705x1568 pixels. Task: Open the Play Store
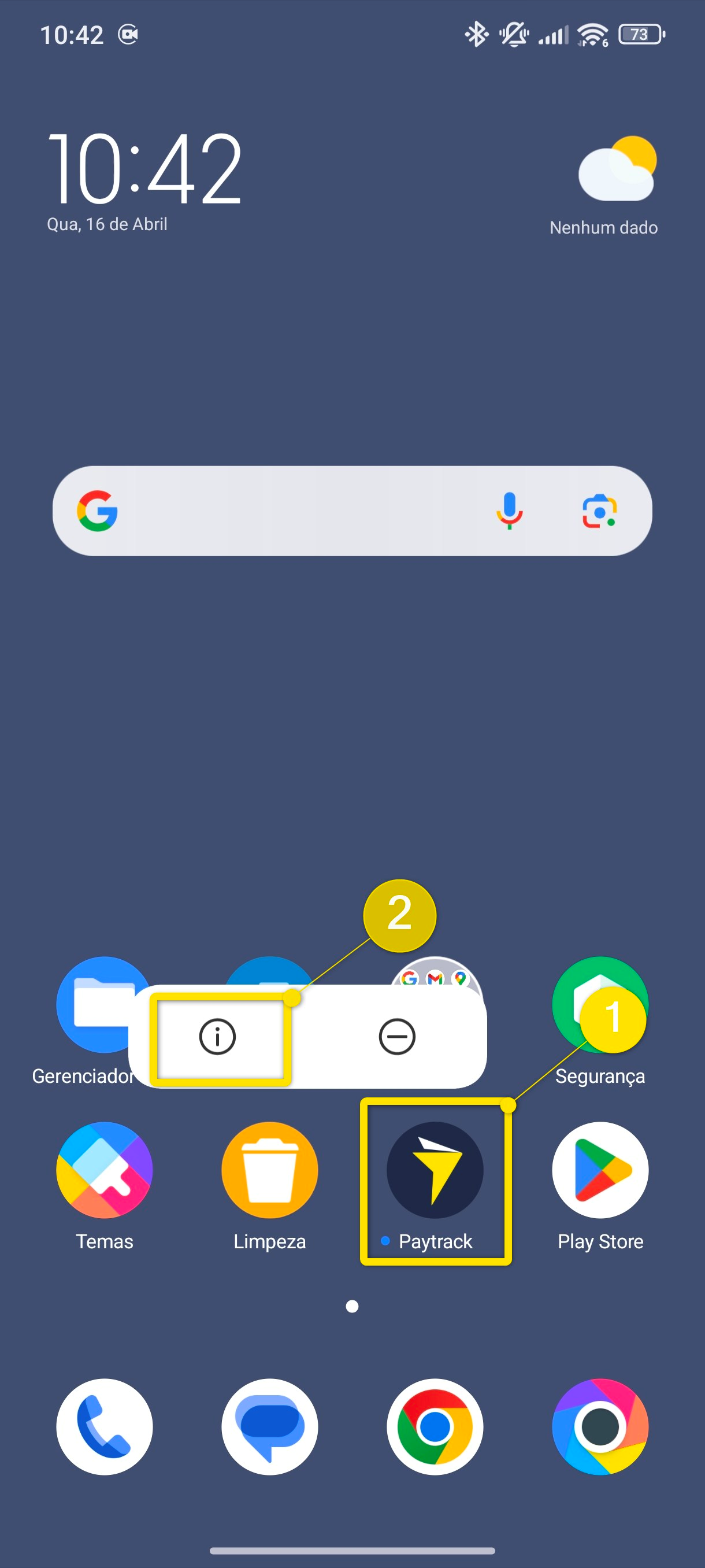click(x=600, y=1170)
